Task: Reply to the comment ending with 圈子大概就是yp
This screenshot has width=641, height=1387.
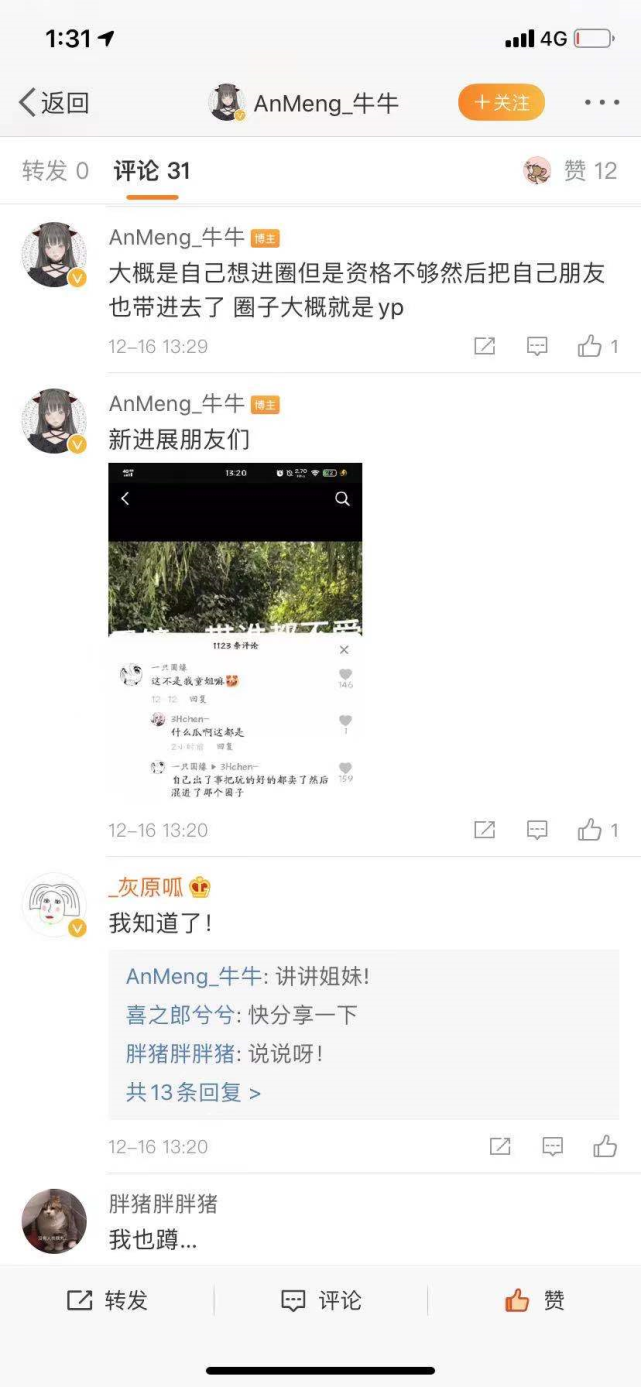Action: click(538, 346)
